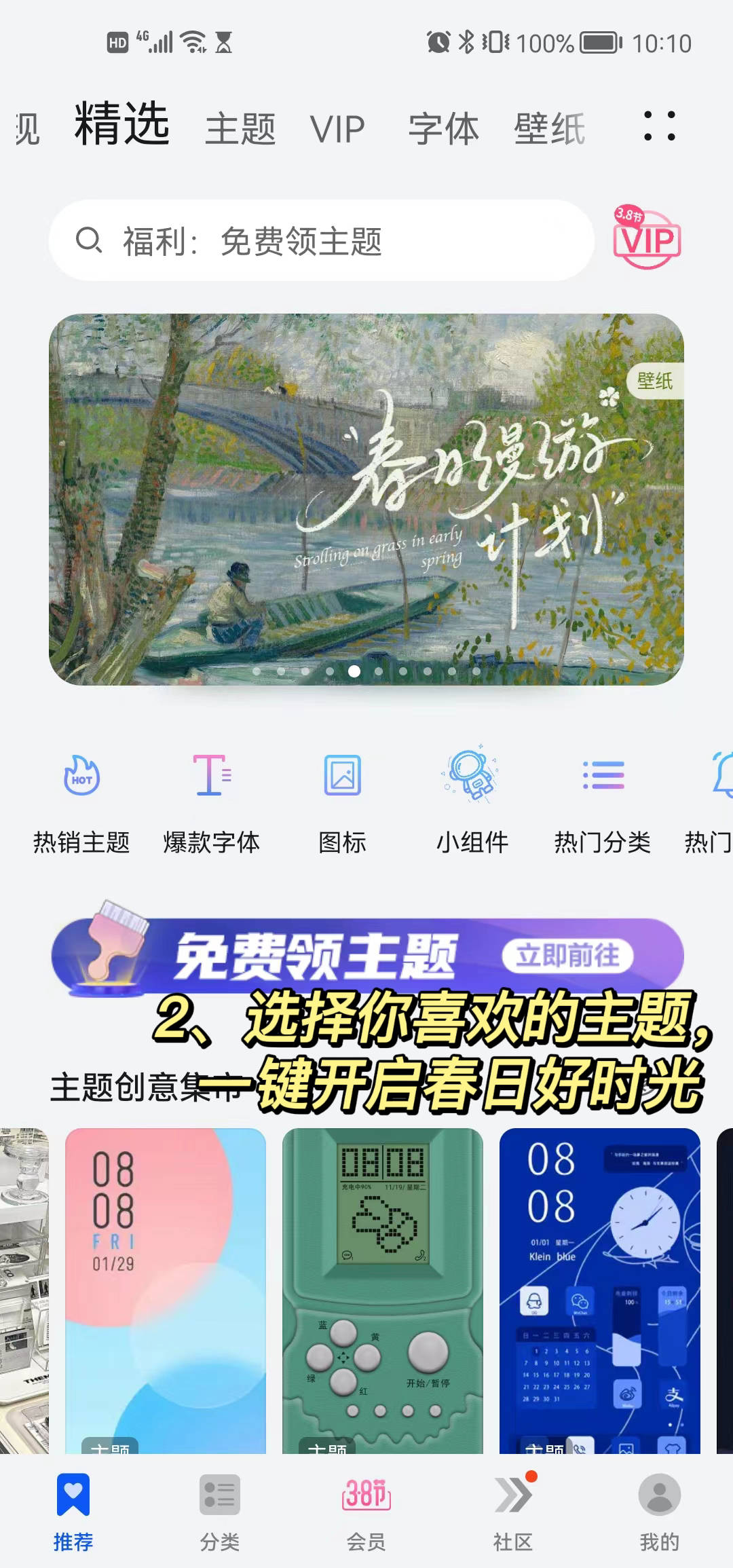Open the pink and blue gradient theme

pos(166,1290)
